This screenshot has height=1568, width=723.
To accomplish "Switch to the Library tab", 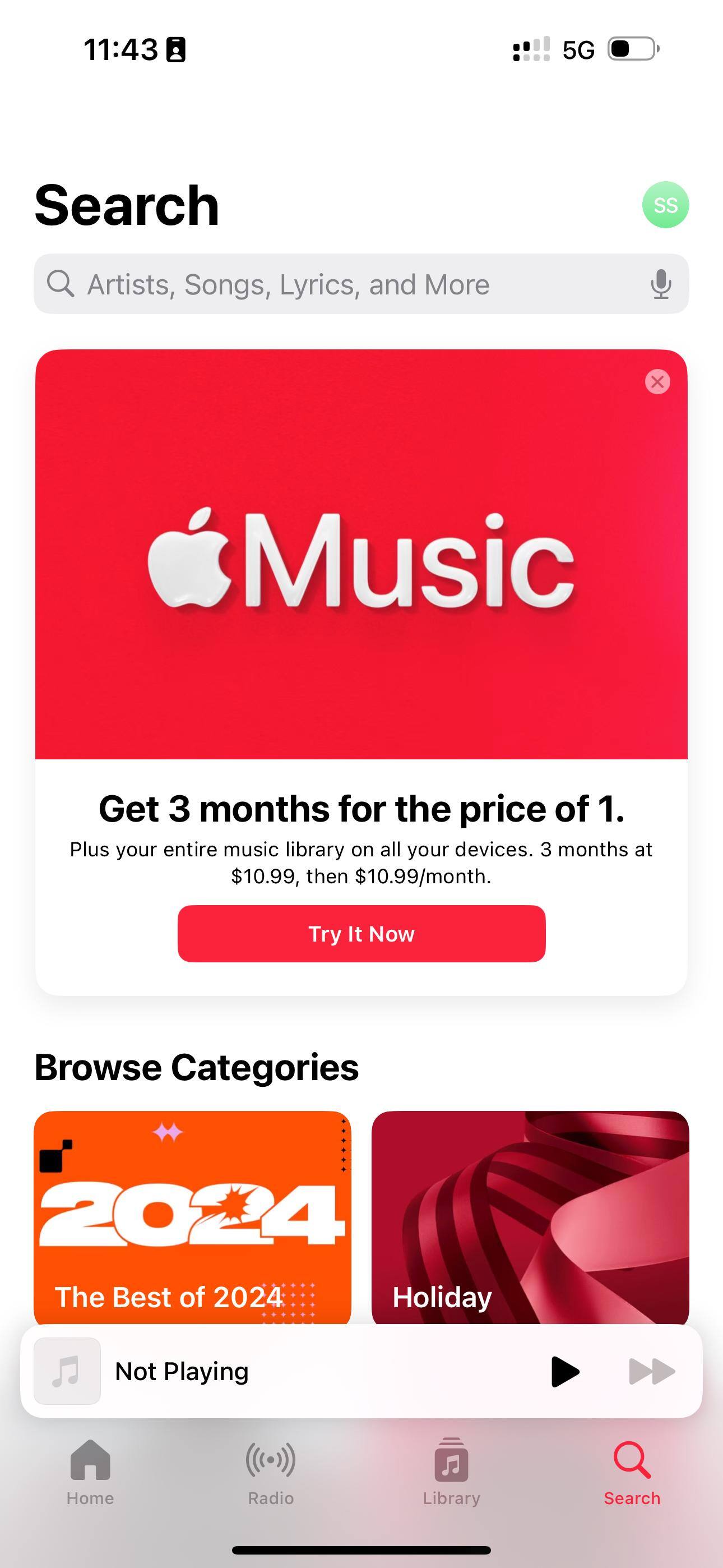I will click(451, 1471).
